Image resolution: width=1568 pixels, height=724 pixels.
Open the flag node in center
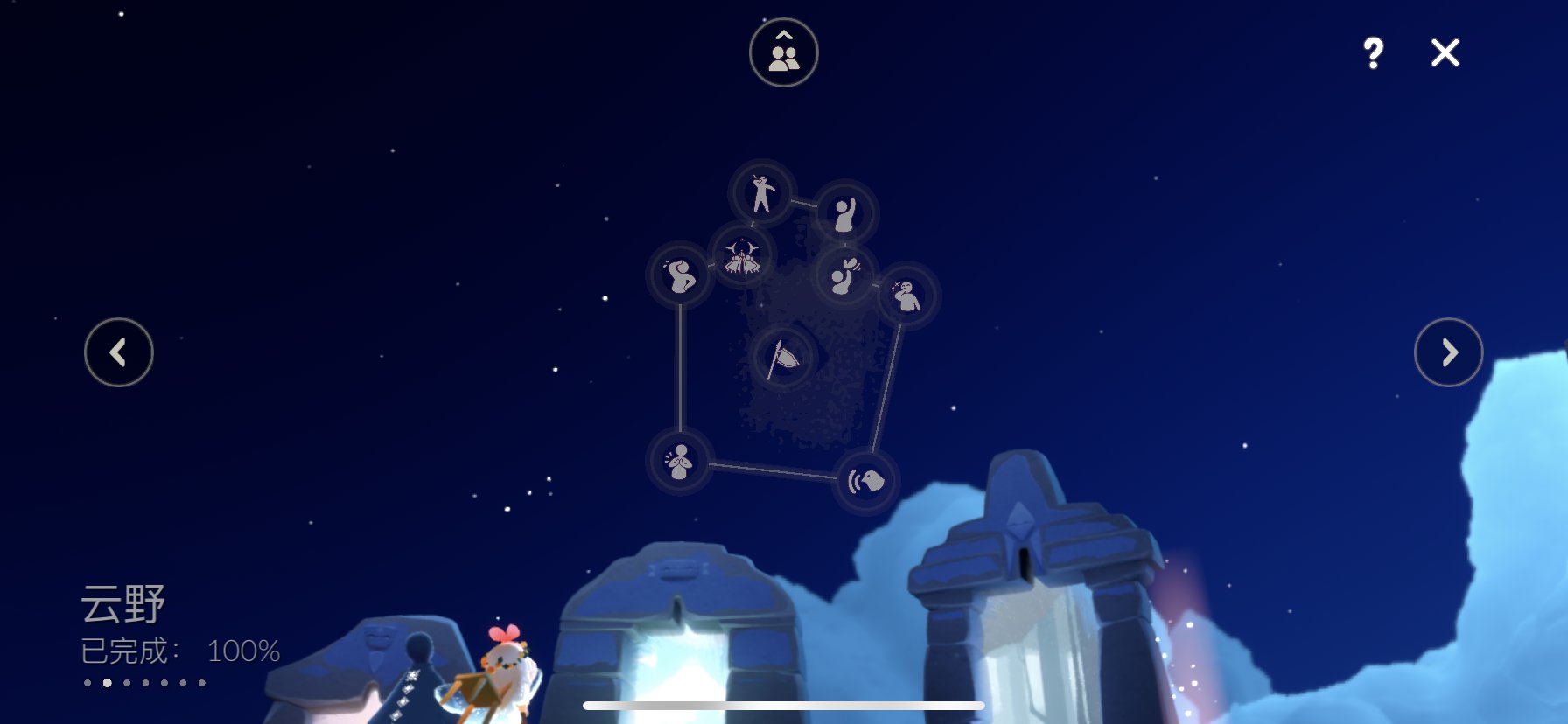tap(783, 358)
